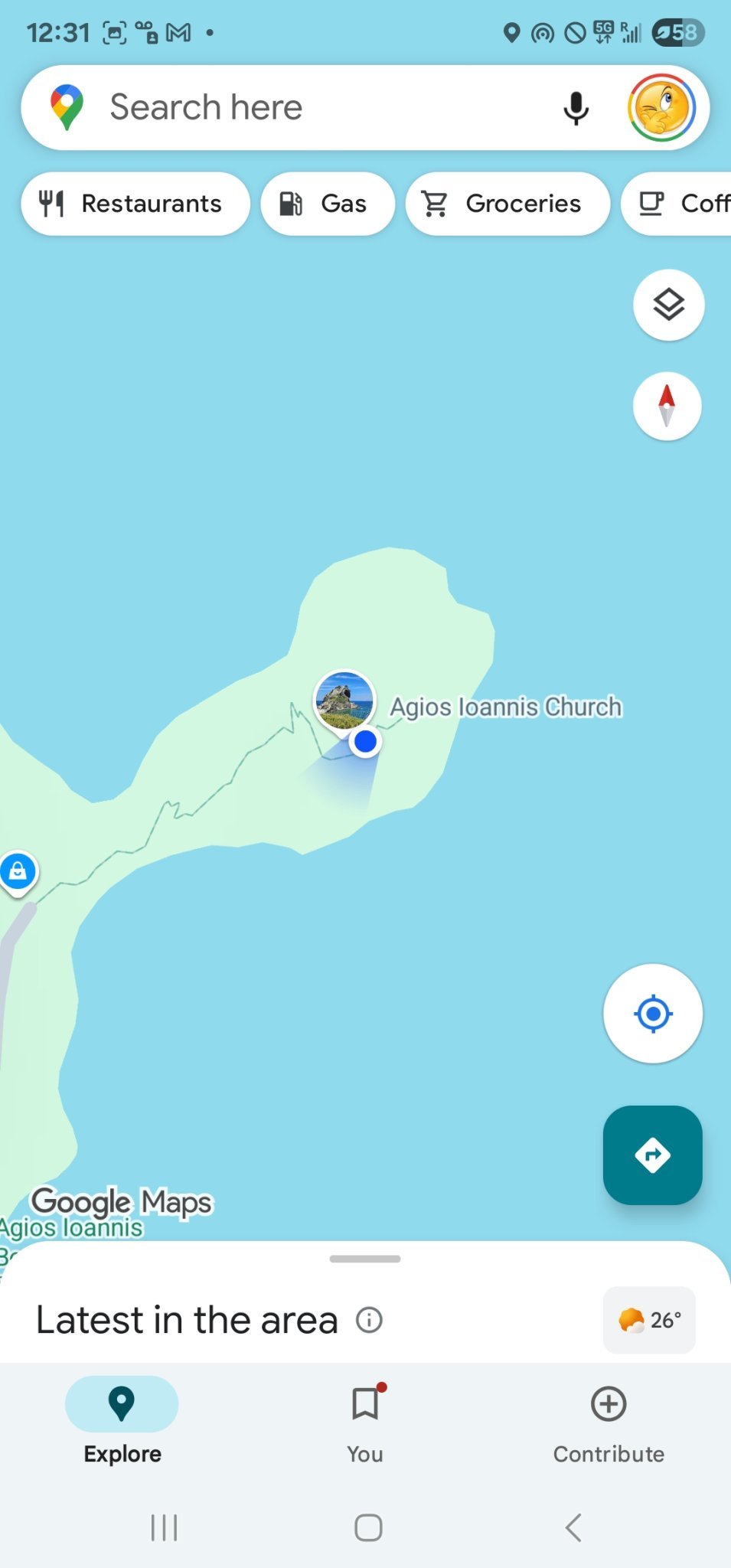Open the Search here box
Image resolution: width=731 pixels, height=1568 pixels.
306,107
